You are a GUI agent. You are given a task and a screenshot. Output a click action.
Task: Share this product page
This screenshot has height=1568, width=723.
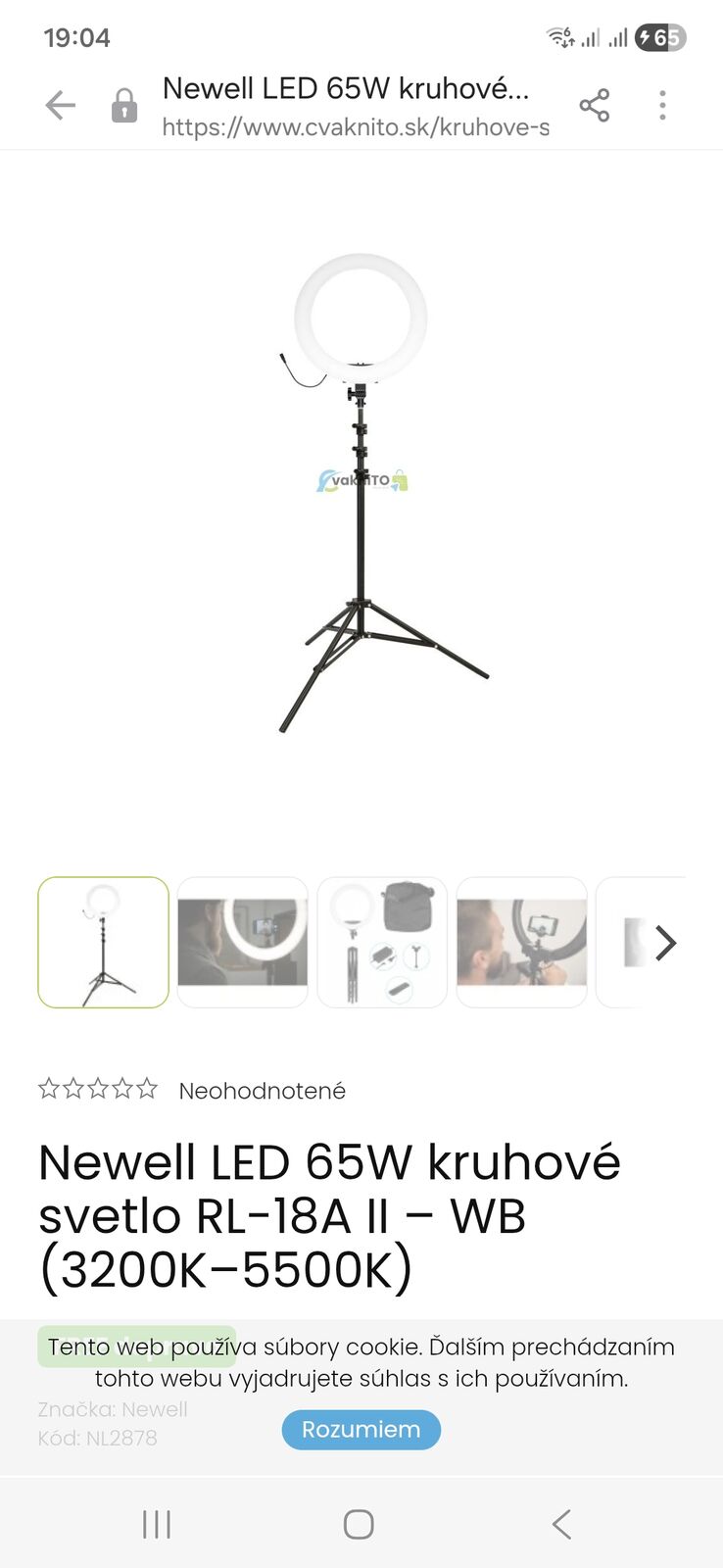594,105
